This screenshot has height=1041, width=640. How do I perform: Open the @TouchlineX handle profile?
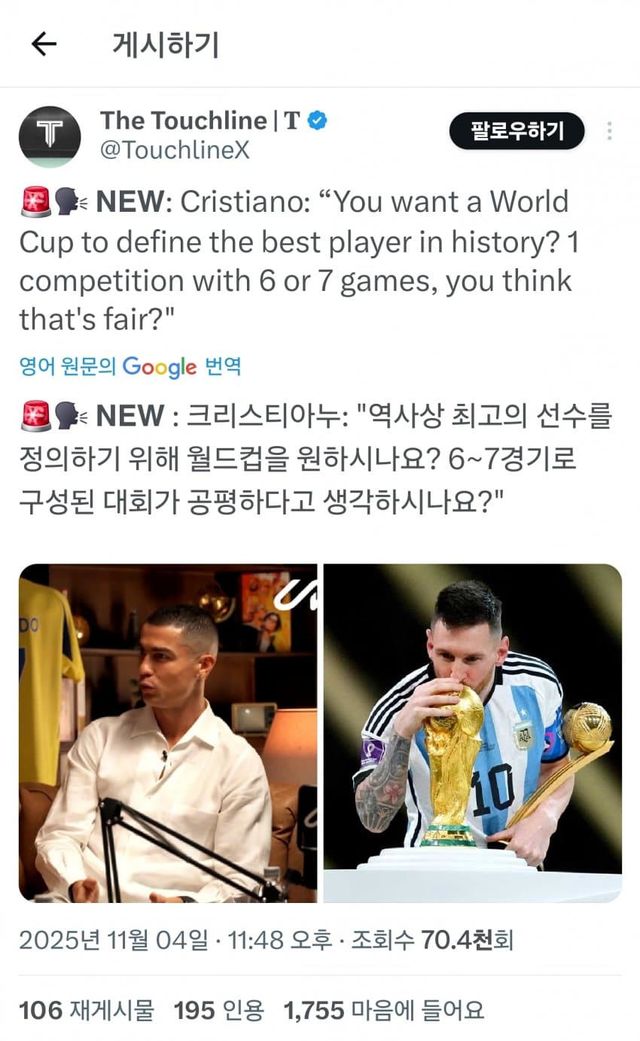click(x=175, y=151)
